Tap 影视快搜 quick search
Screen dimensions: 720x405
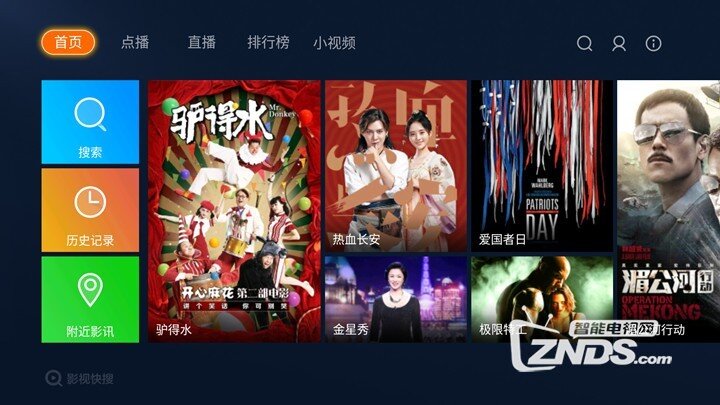[x=81, y=378]
